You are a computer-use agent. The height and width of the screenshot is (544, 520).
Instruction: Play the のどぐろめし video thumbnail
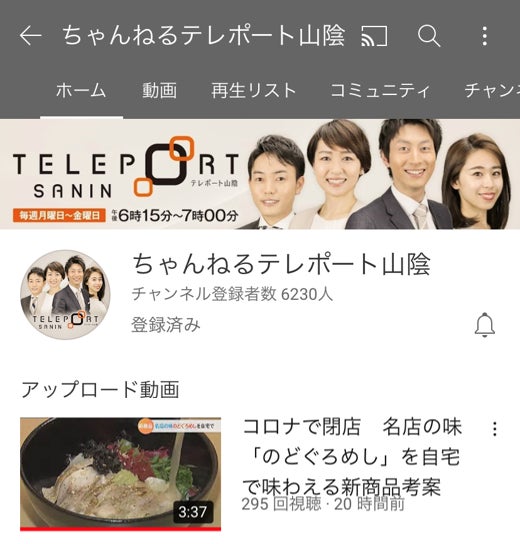coord(120,474)
